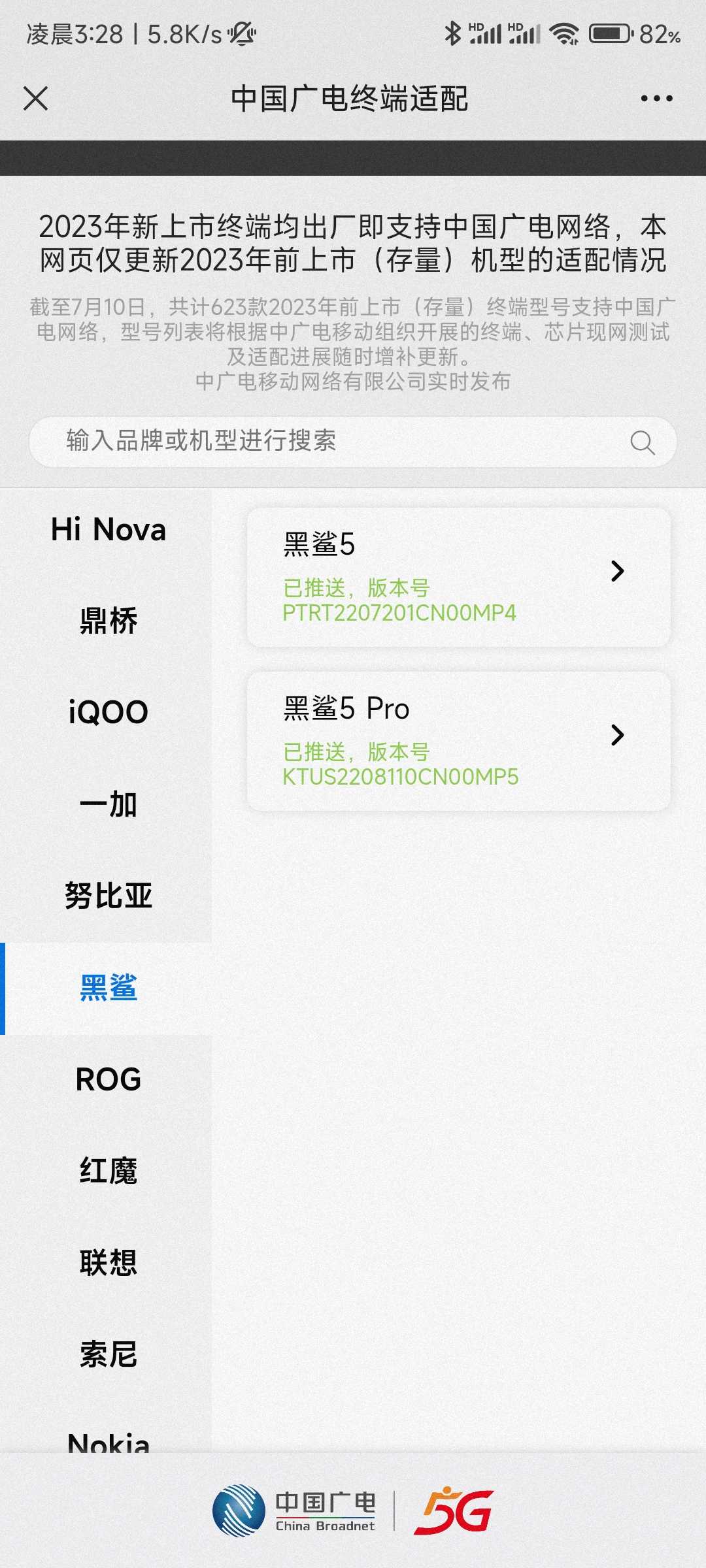
Task: Open the three-dot overflow menu
Action: 656,99
